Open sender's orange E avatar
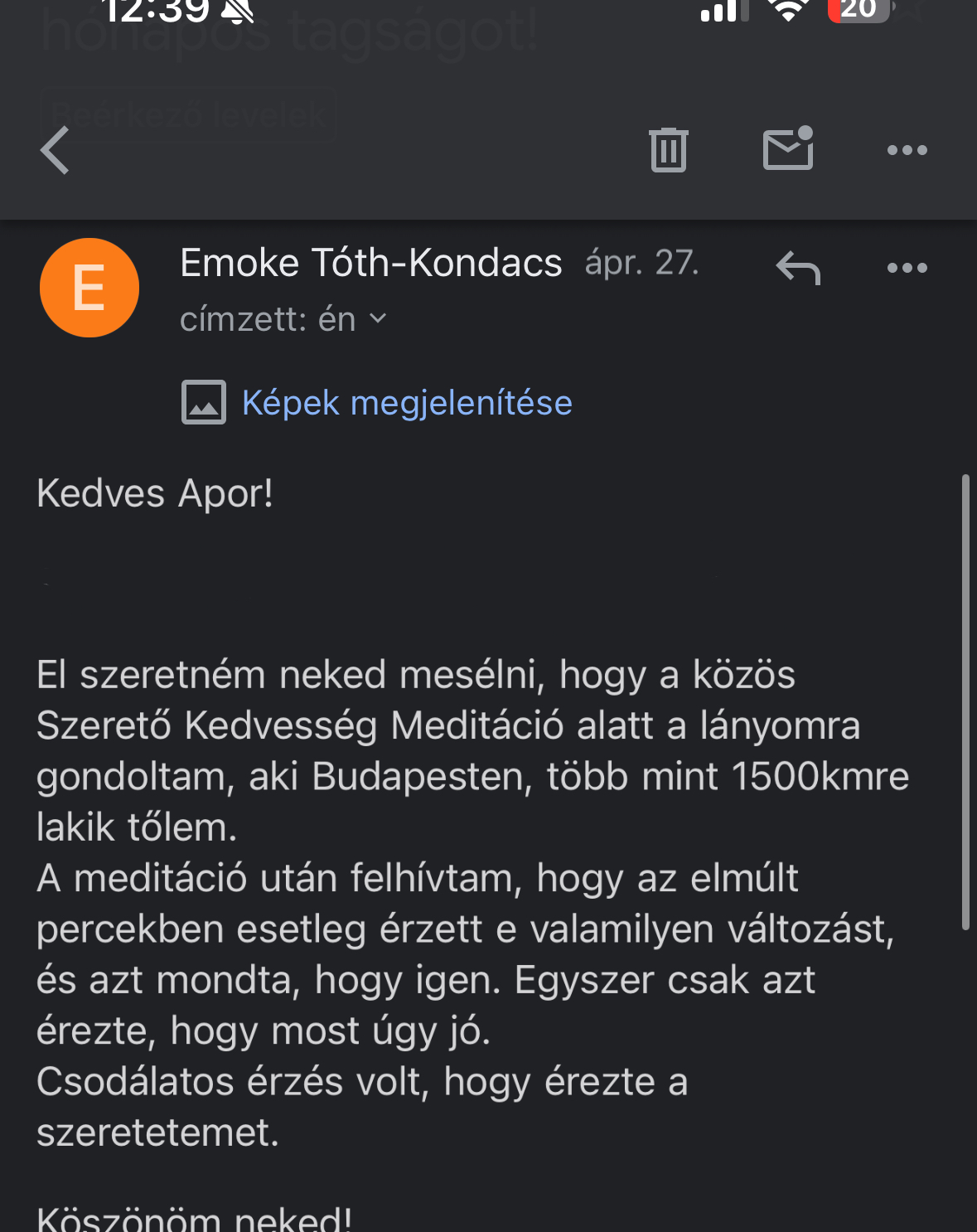 tap(89, 288)
